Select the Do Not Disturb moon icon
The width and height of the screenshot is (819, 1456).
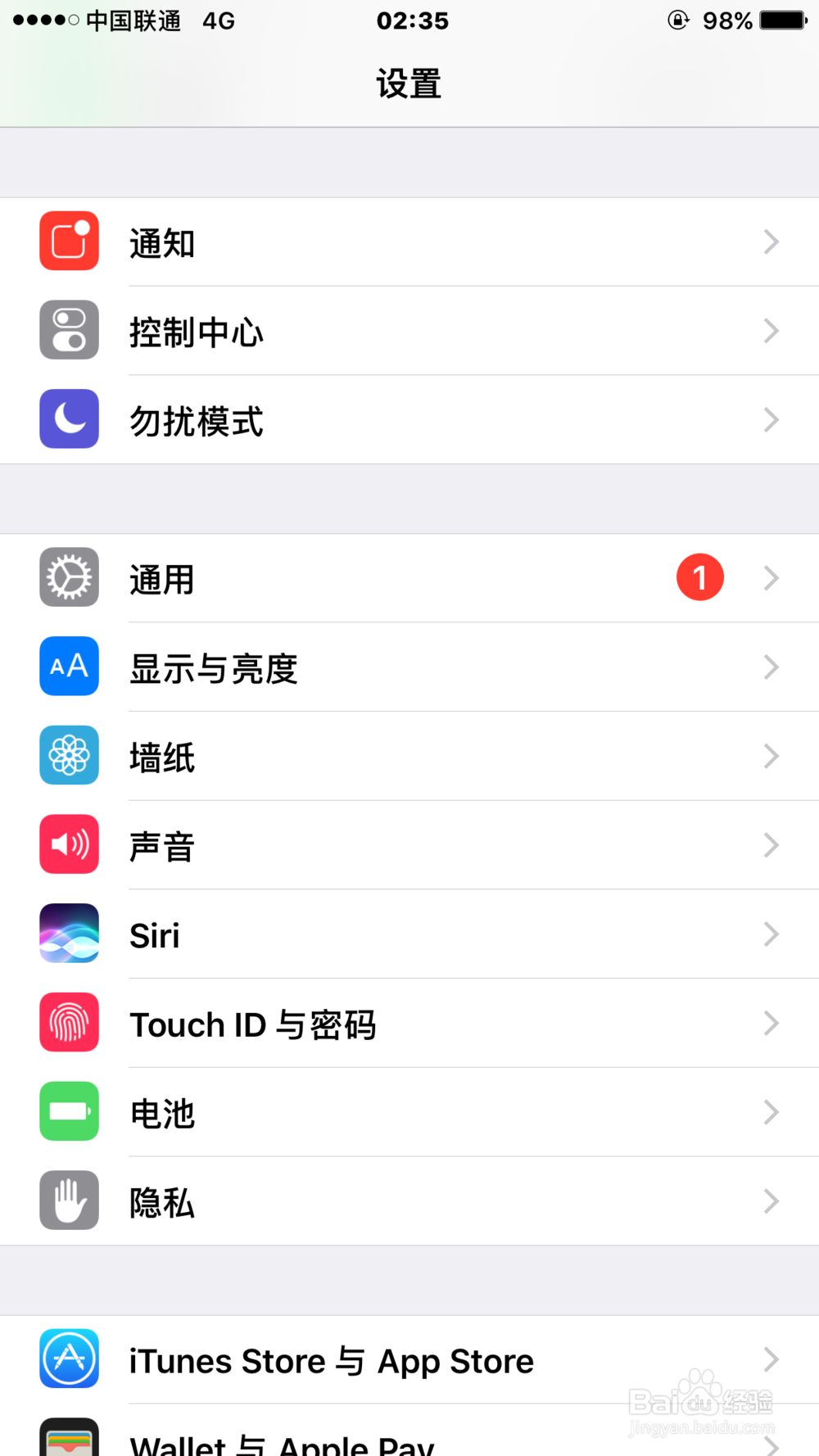point(69,419)
